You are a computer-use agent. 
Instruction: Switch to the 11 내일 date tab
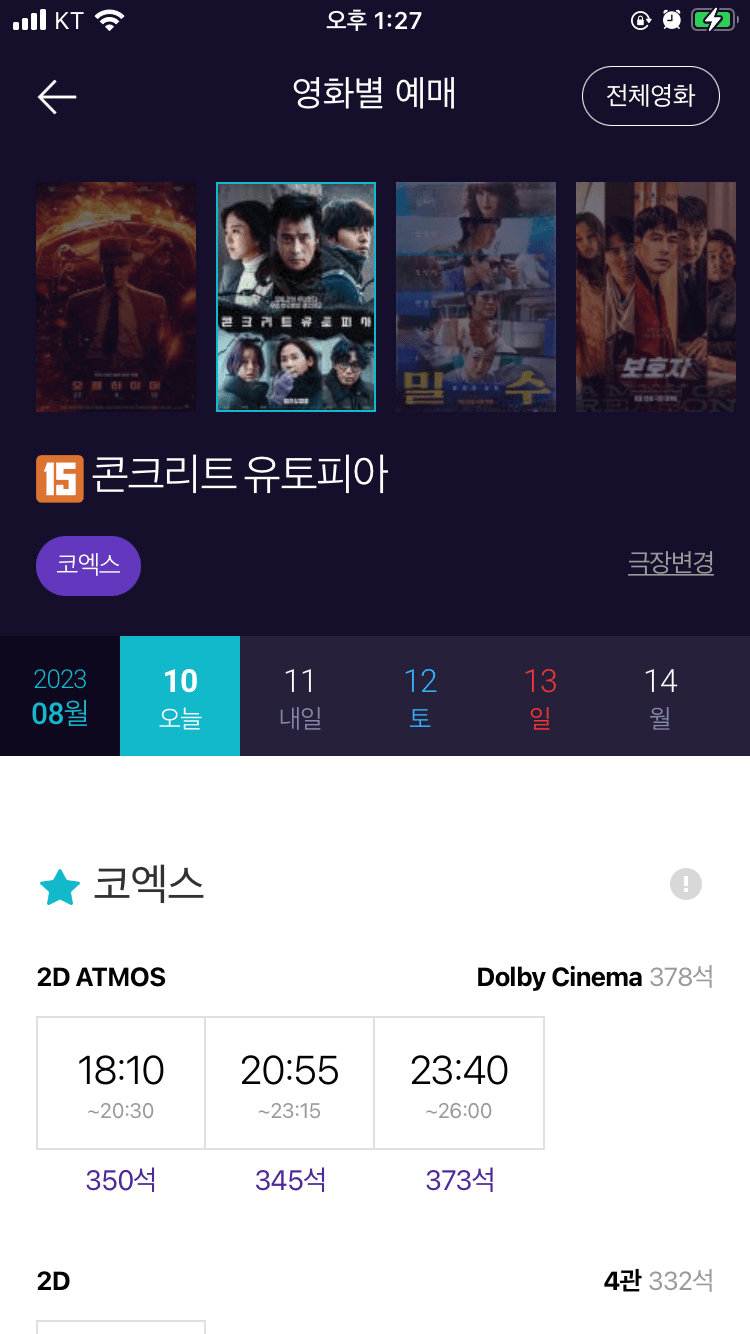point(300,695)
